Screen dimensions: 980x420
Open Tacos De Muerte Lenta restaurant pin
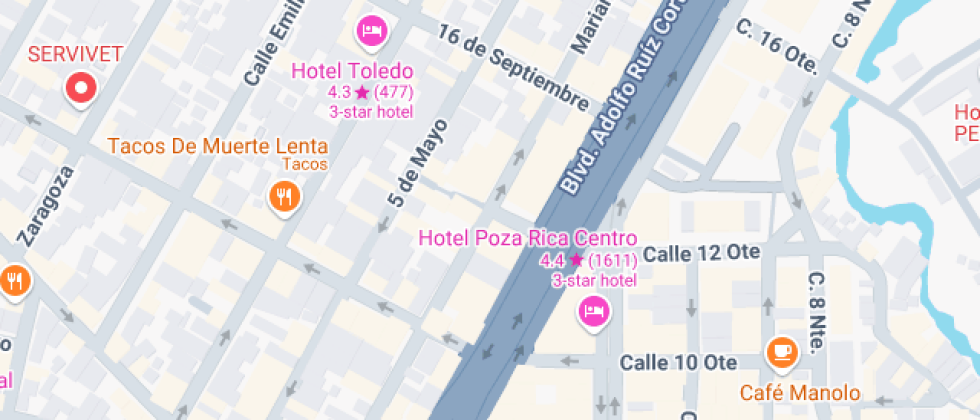(x=285, y=196)
